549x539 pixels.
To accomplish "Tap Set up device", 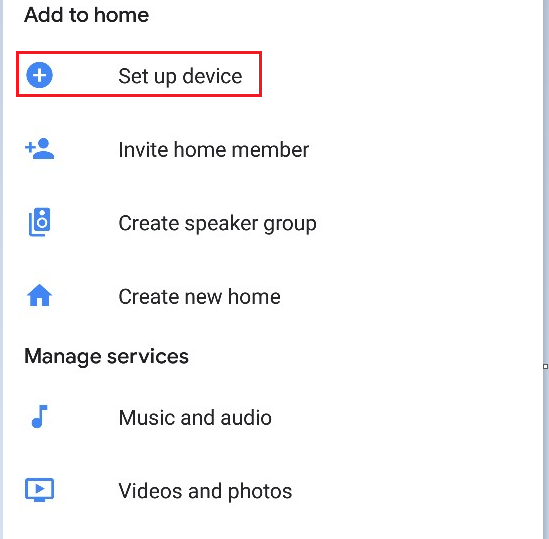I will (139, 74).
